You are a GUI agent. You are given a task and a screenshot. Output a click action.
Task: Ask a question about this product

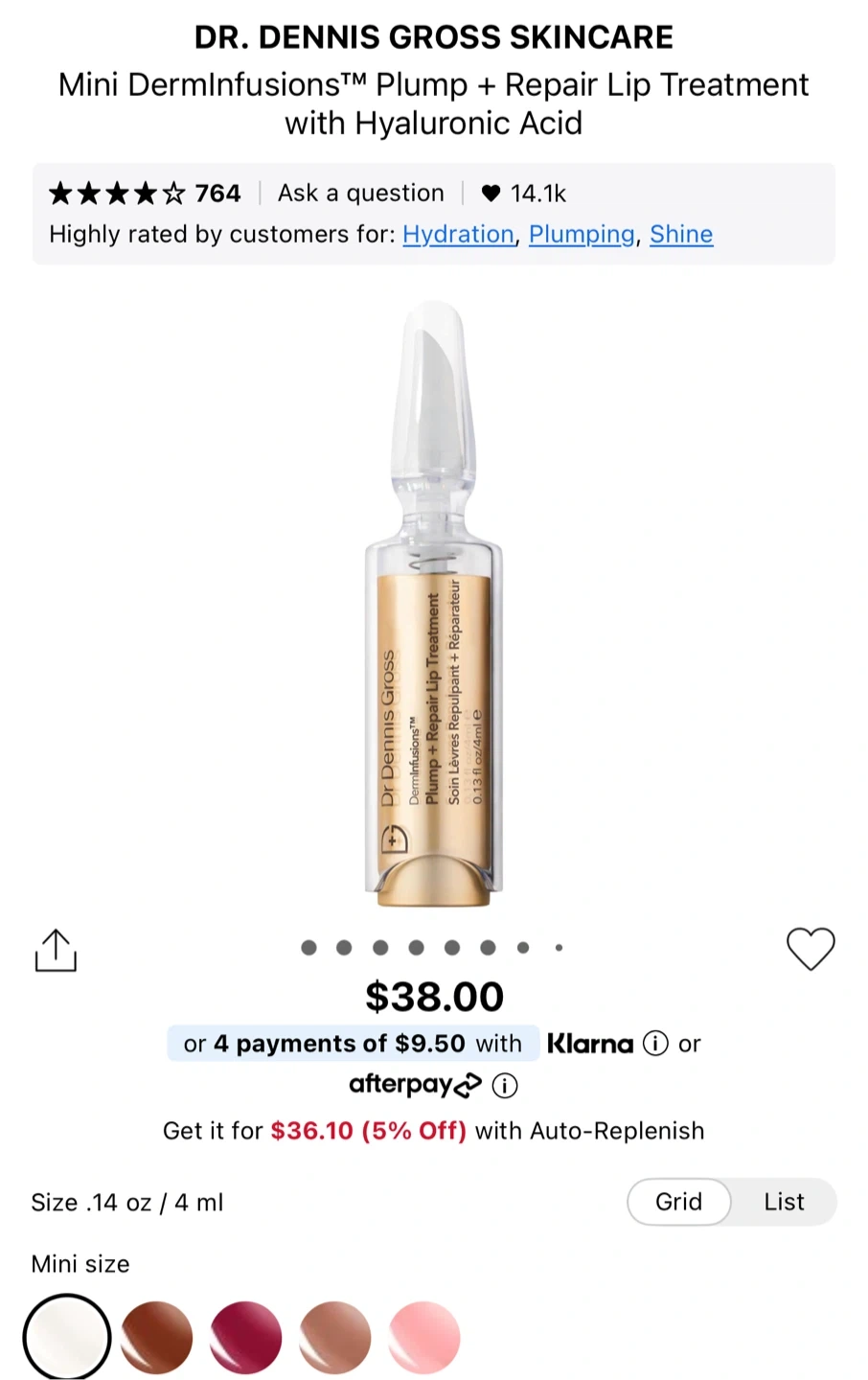pos(361,194)
